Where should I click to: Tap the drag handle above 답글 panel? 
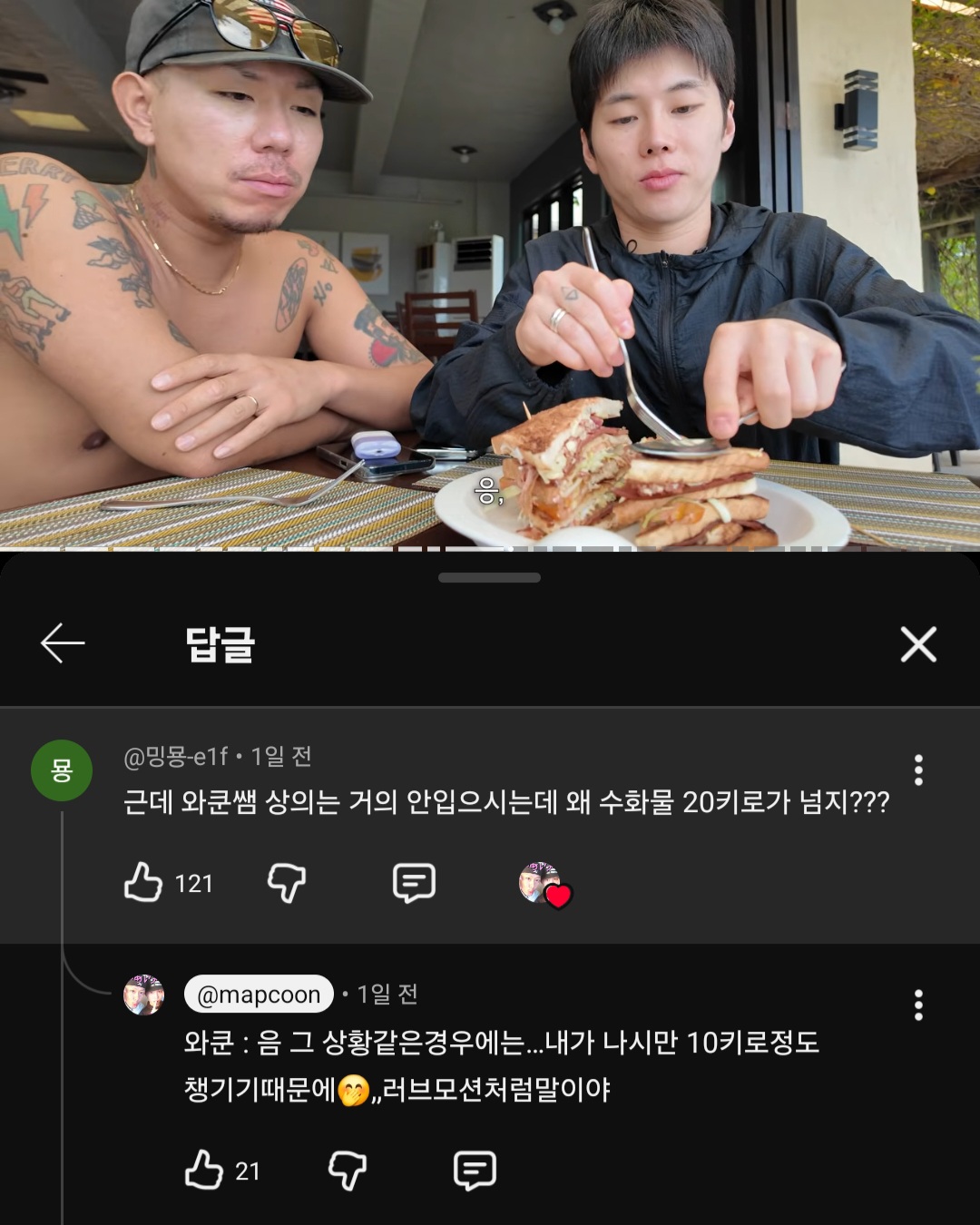pyautogui.click(x=490, y=577)
